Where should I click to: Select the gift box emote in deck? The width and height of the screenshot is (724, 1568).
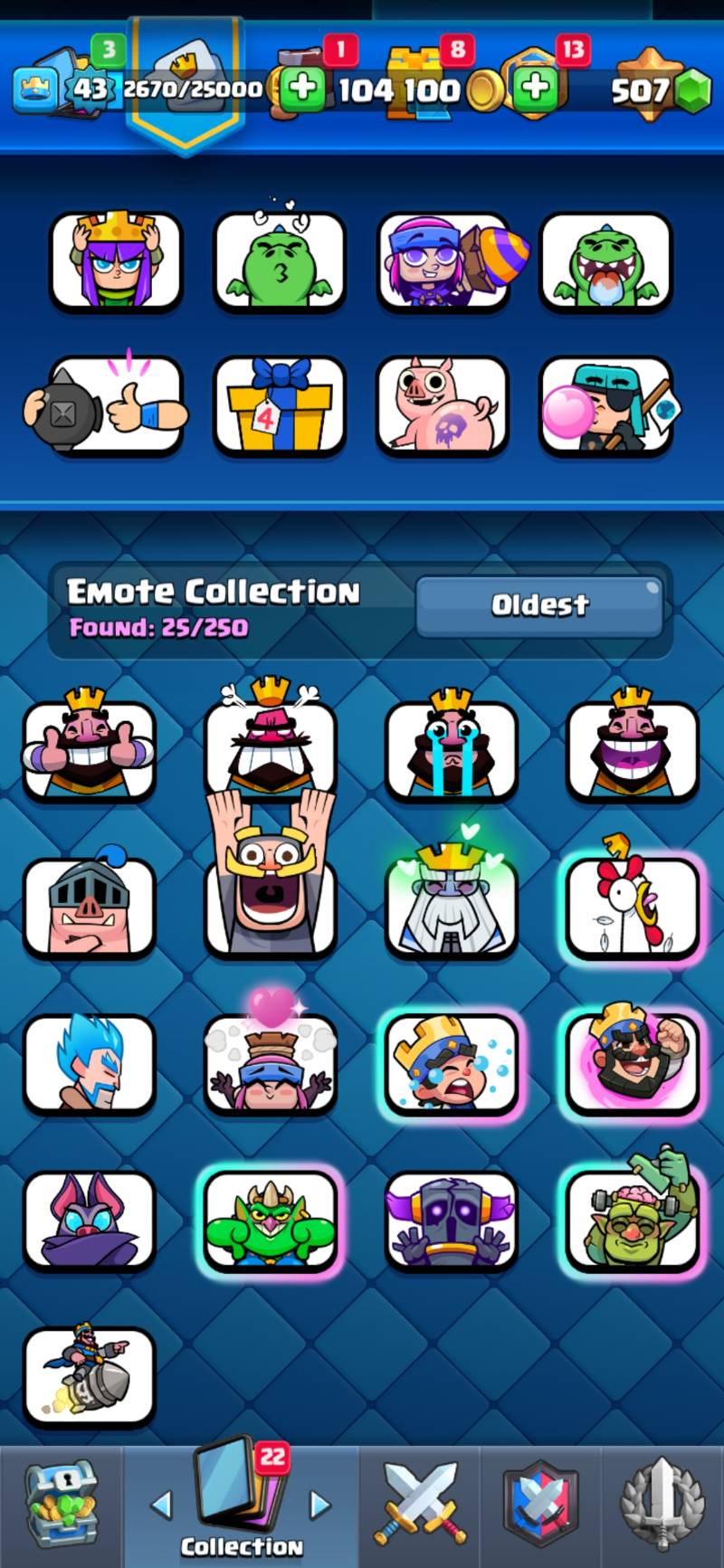[x=280, y=406]
